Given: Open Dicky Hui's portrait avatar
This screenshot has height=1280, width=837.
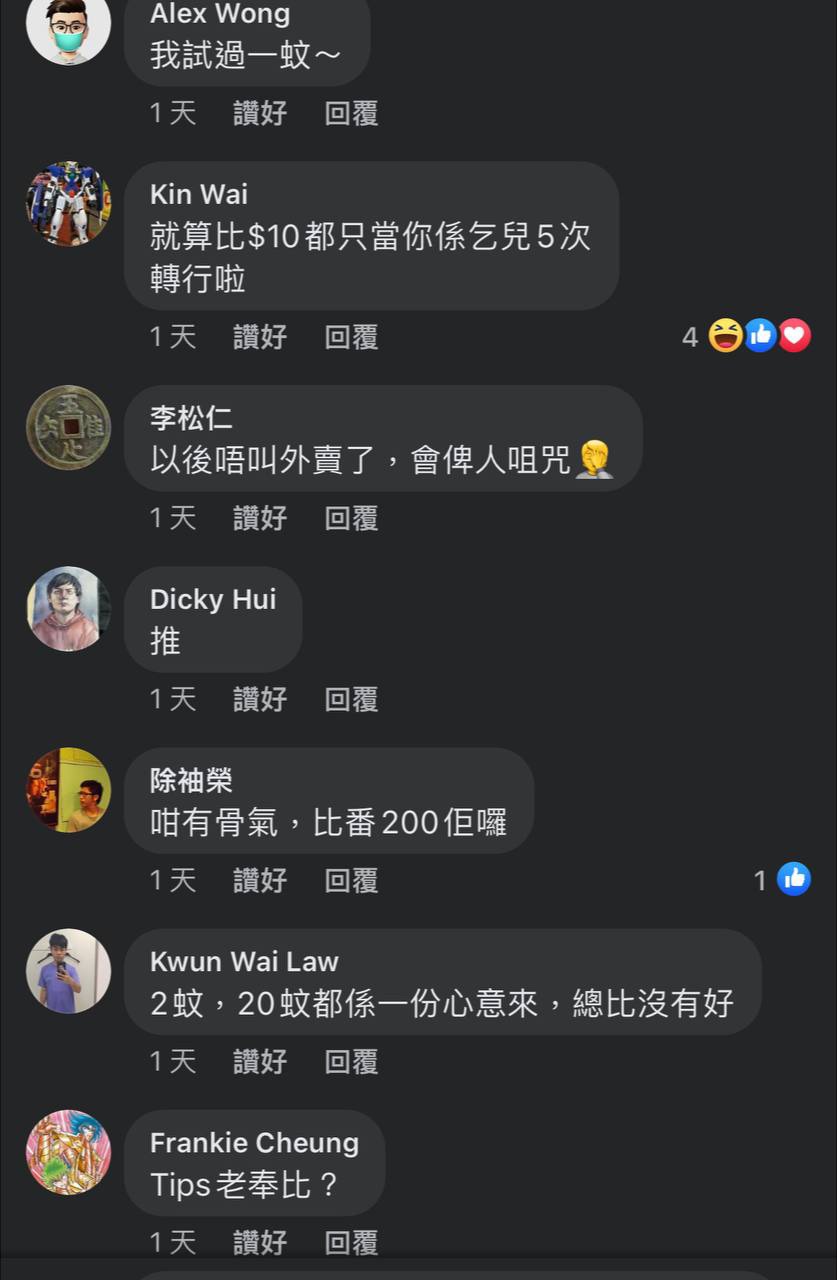Looking at the screenshot, I should 67,609.
